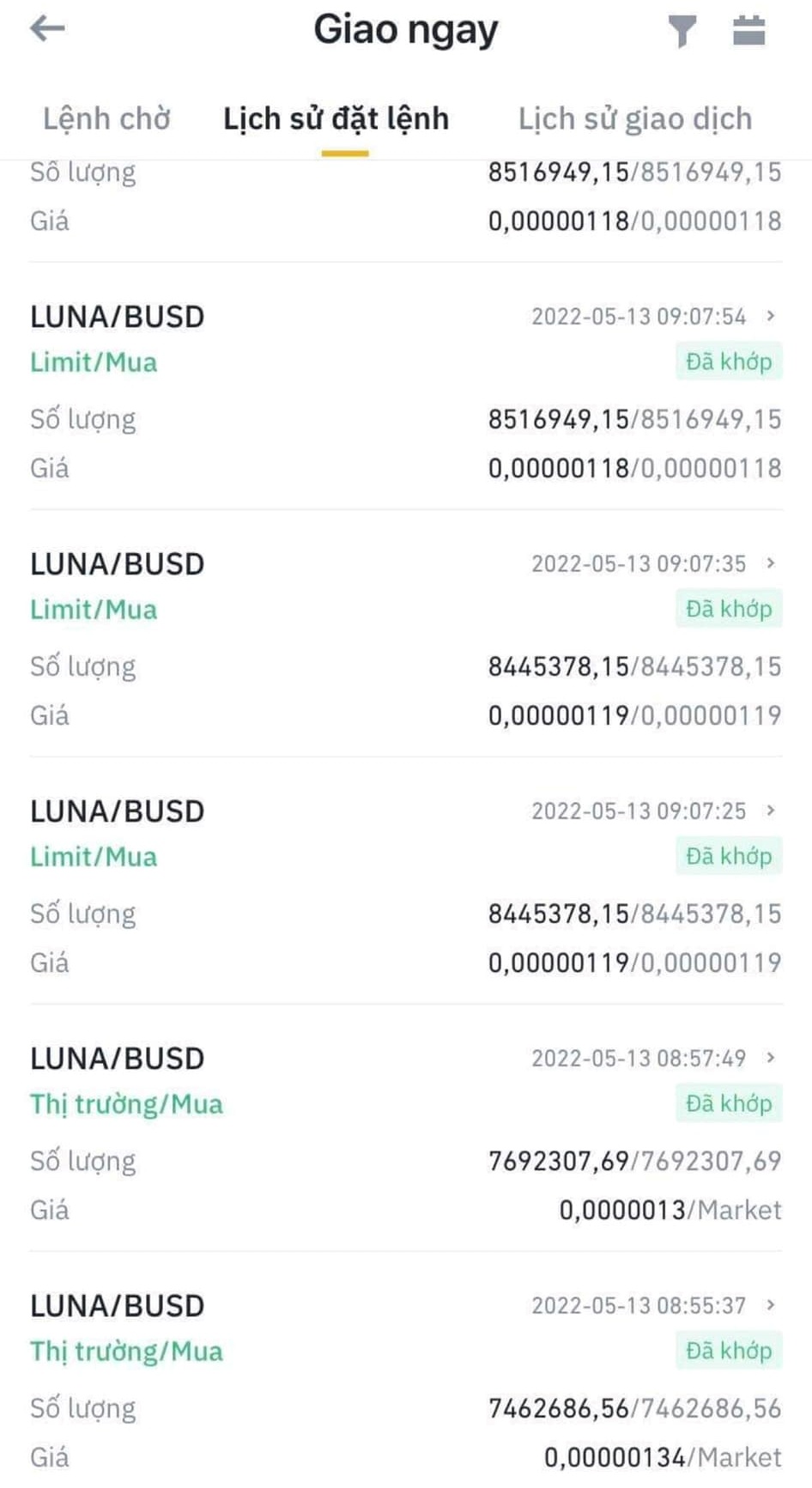
Task: Tap the price 0,0000013/Market value
Action: click(x=670, y=1210)
